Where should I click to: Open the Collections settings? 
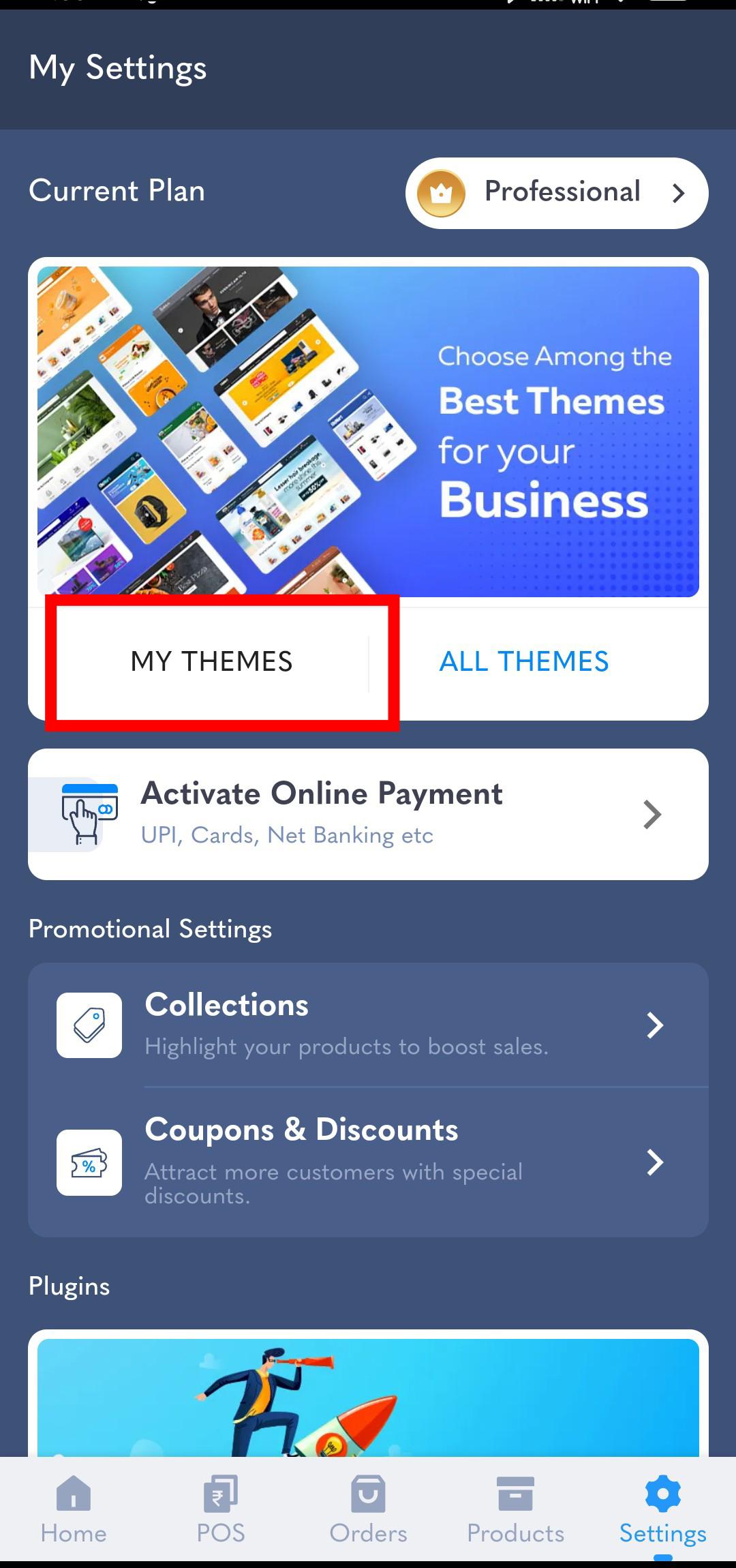point(368,1025)
